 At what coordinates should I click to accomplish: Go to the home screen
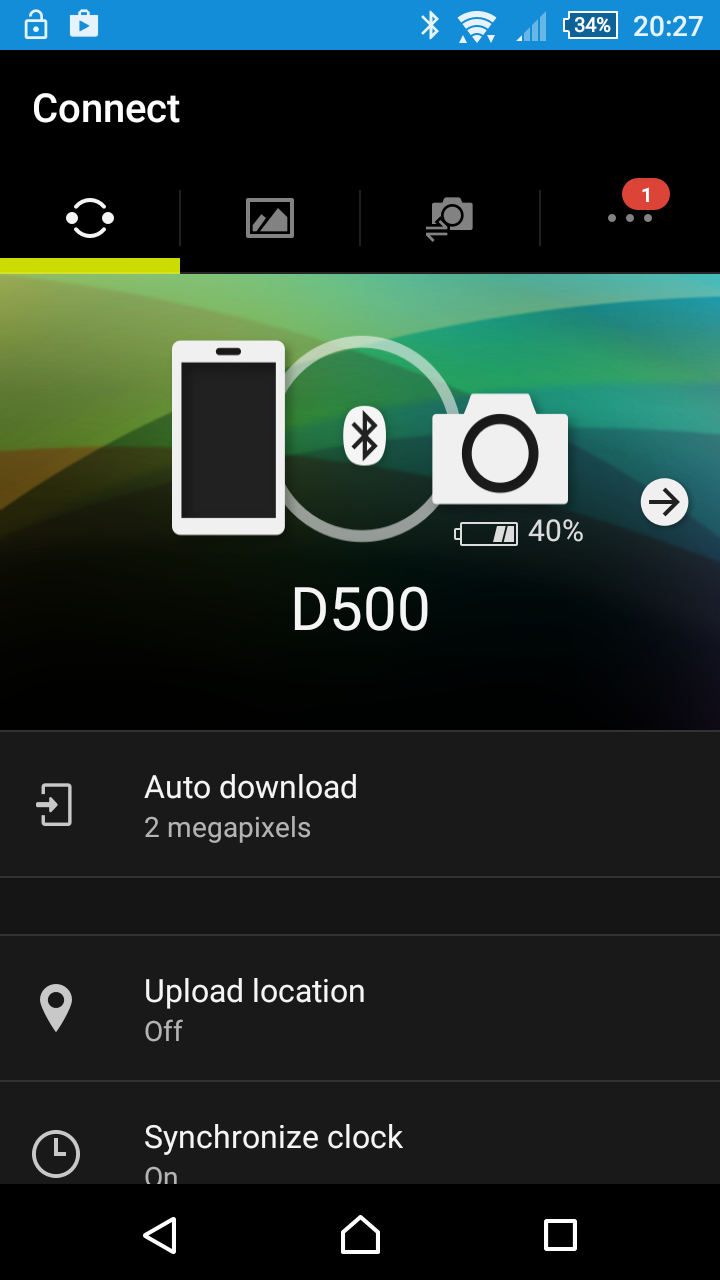tap(360, 1235)
